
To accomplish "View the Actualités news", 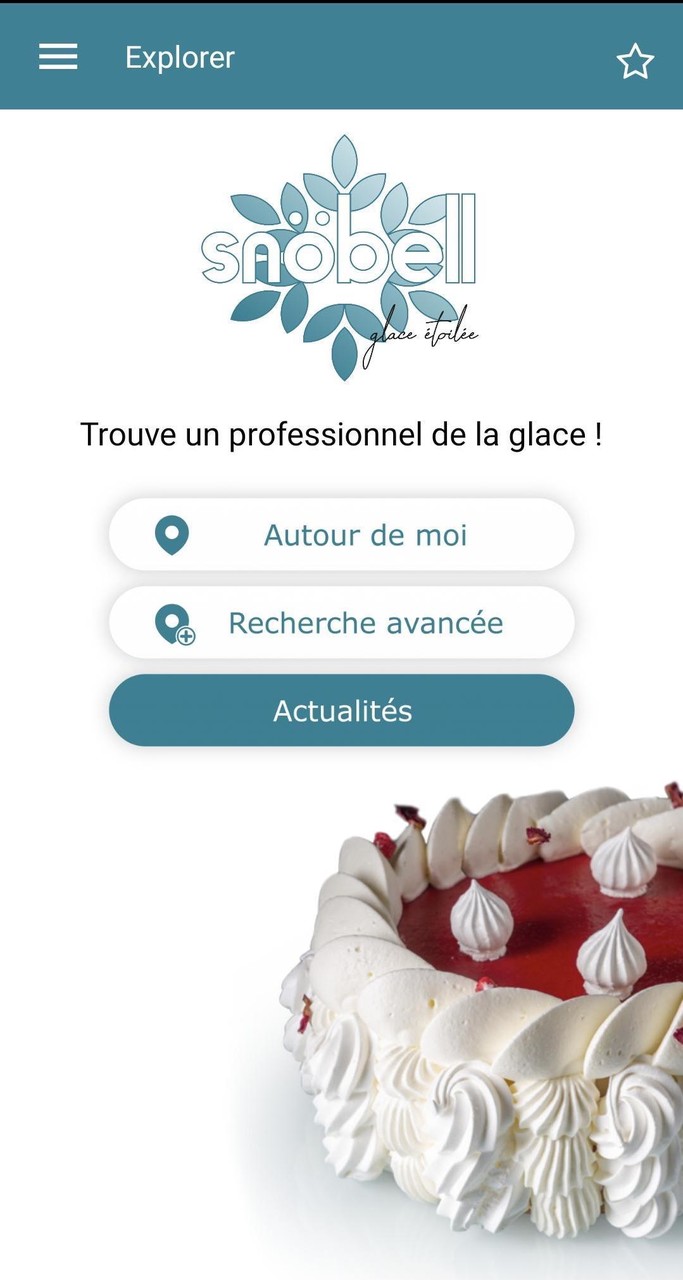I will [x=342, y=711].
